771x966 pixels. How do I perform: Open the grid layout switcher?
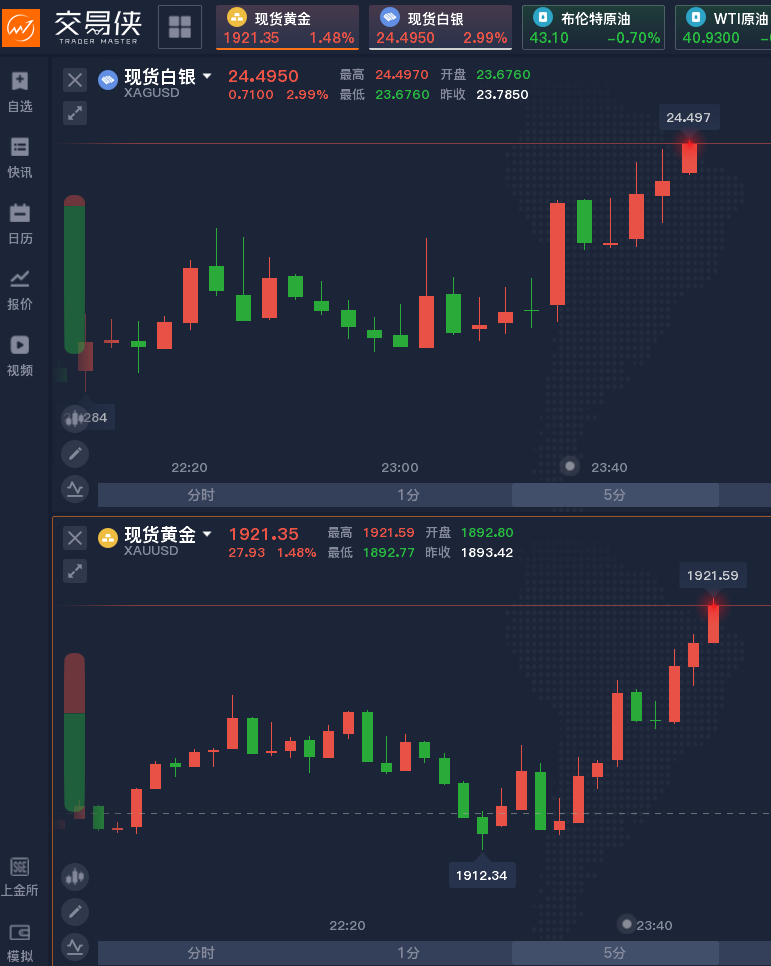pos(180,27)
